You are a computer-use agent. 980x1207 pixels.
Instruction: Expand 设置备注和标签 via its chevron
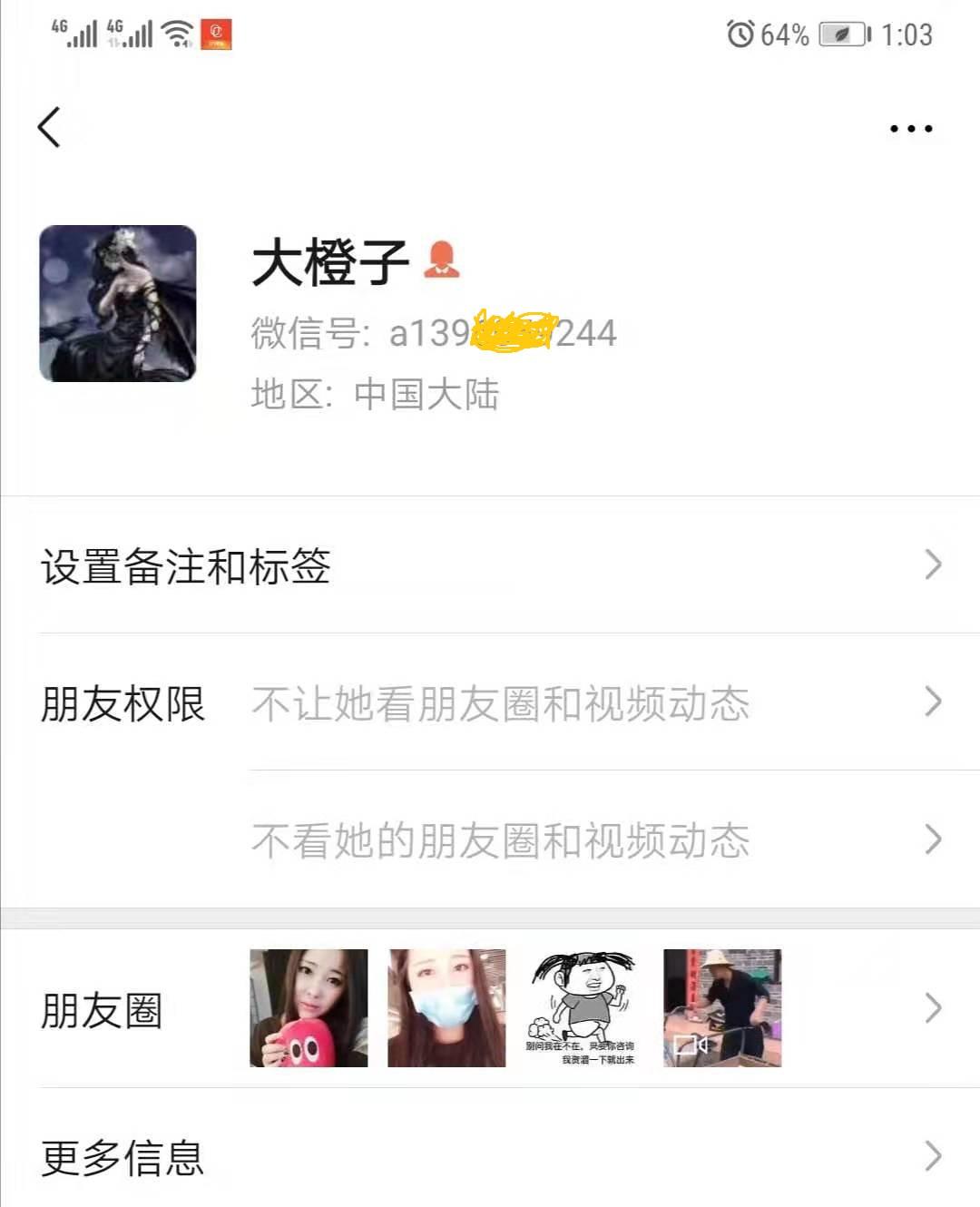(933, 564)
